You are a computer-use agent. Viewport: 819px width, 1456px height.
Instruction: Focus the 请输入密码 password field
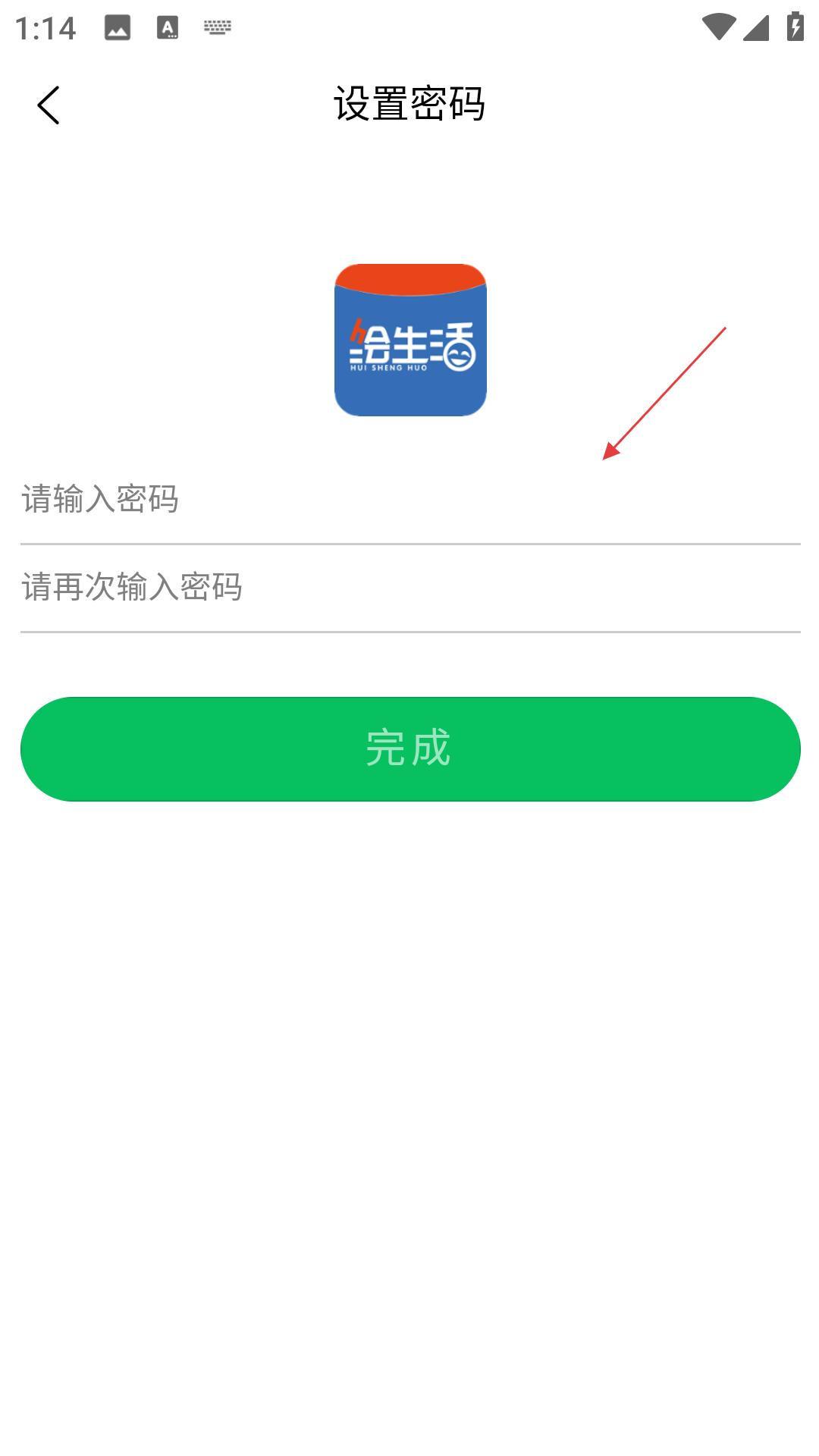click(x=409, y=500)
